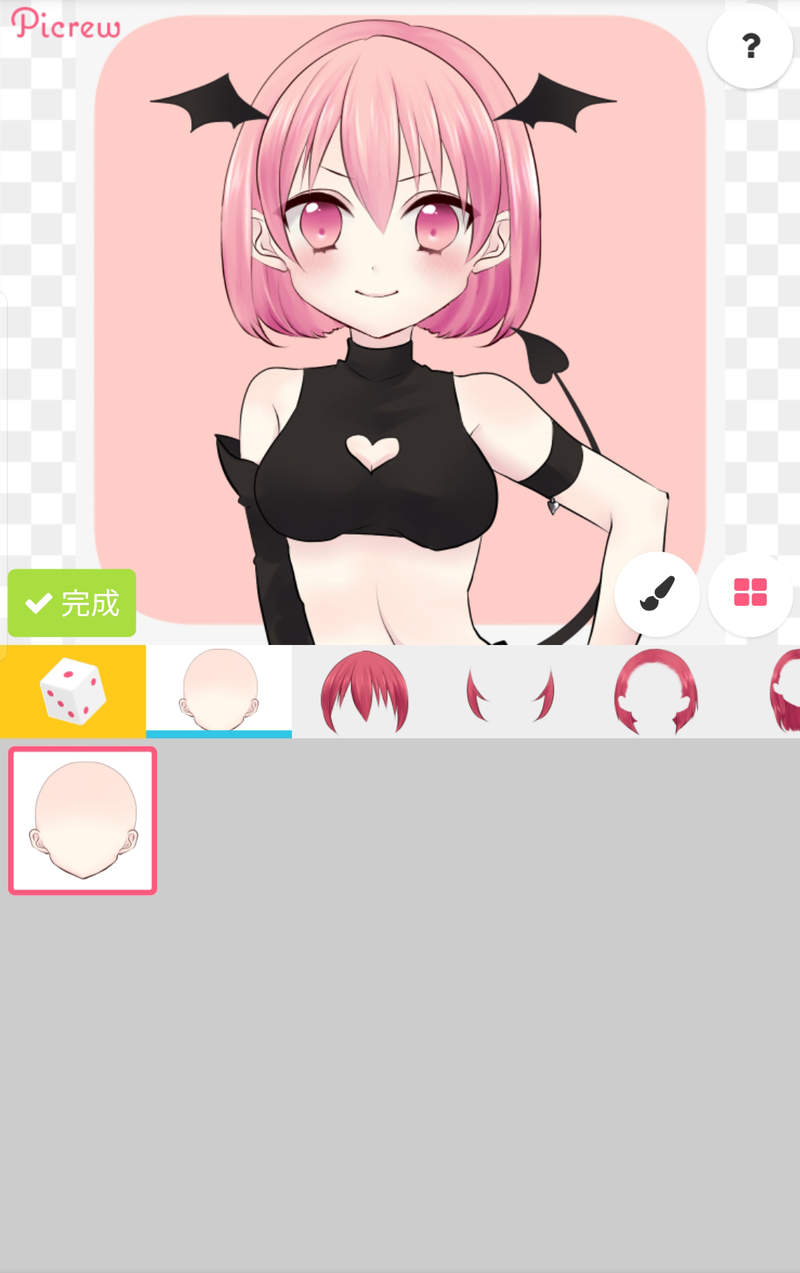This screenshot has width=800, height=1273.
Task: Randomize the character with the dice icon
Action: coord(72,690)
